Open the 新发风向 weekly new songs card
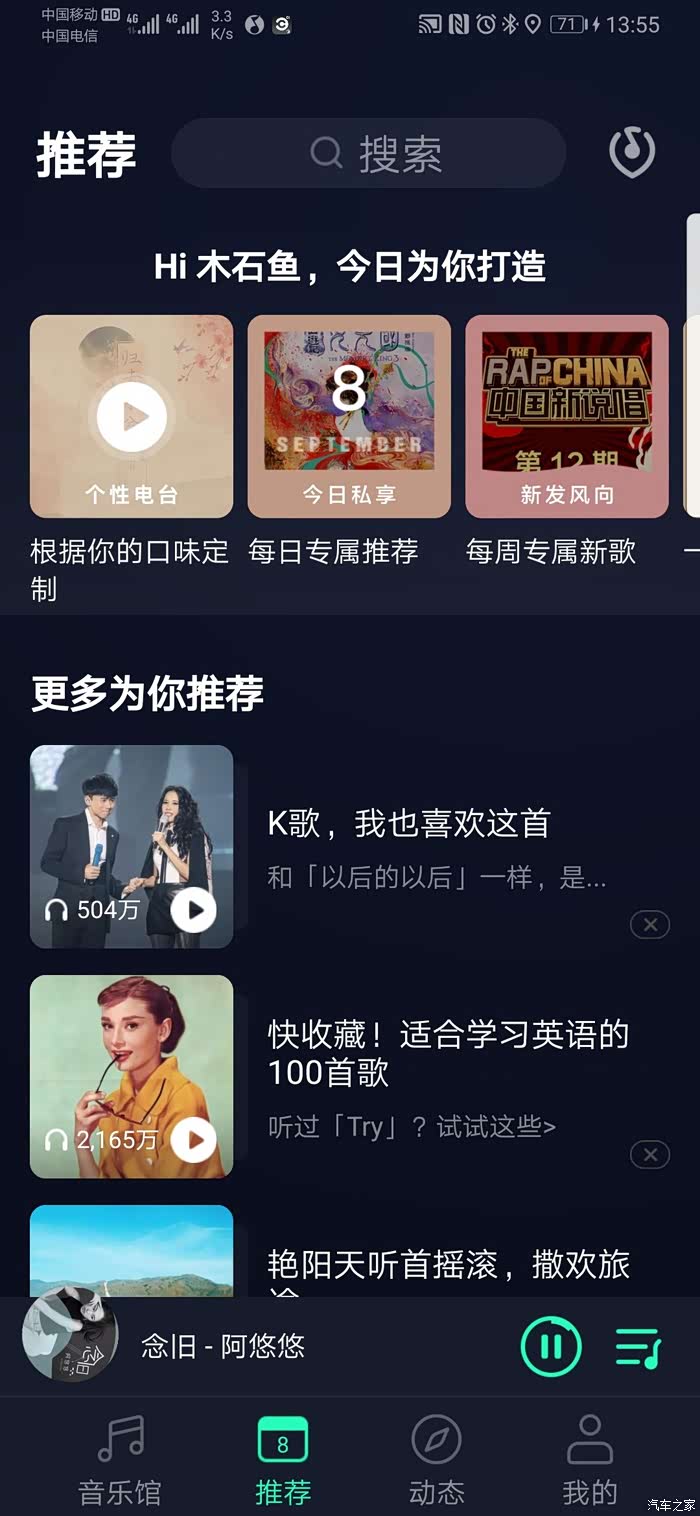Viewport: 700px width, 1516px height. pos(567,416)
